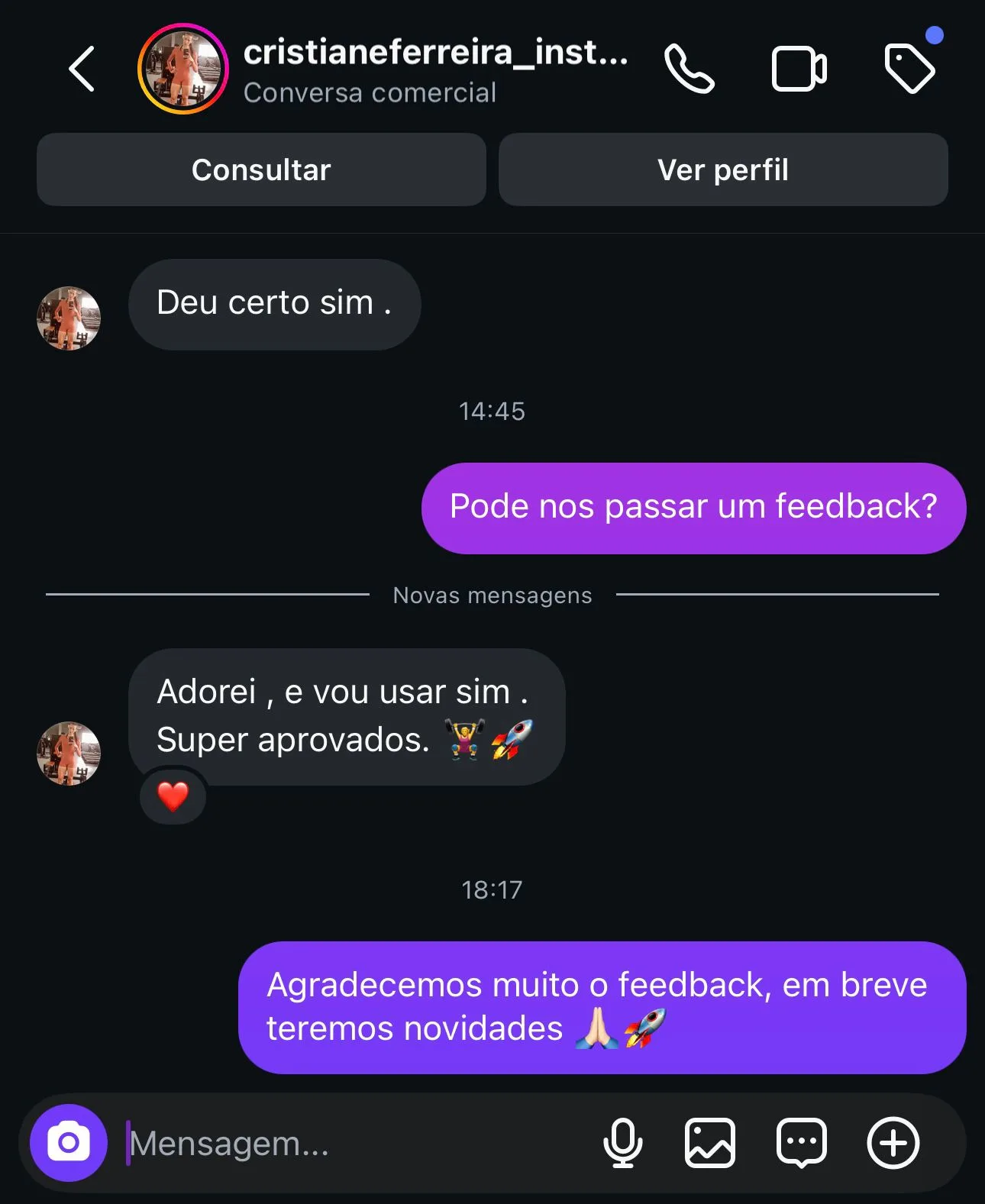Open the sticker picker
This screenshot has width=985, height=1204.
tap(801, 1143)
